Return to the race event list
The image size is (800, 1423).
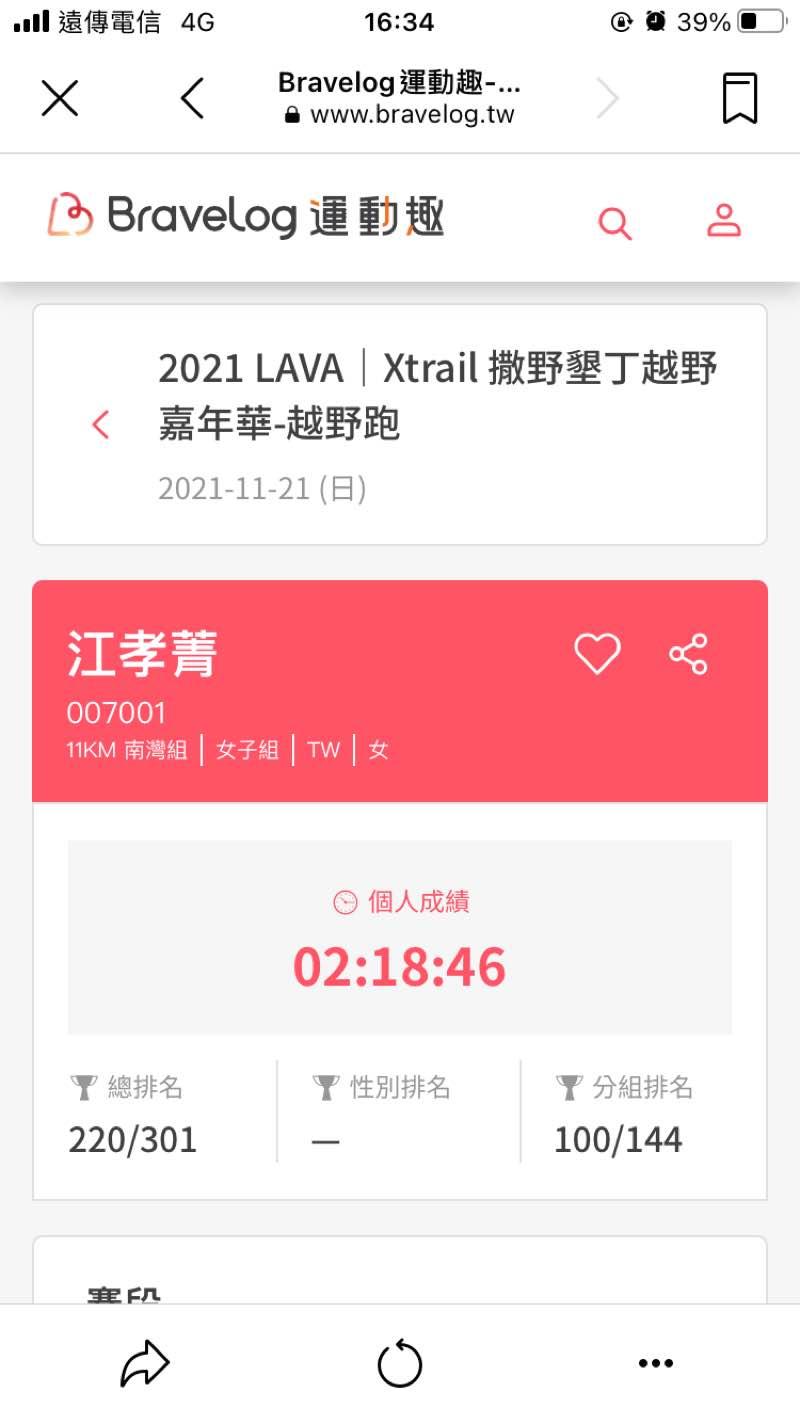(x=100, y=425)
